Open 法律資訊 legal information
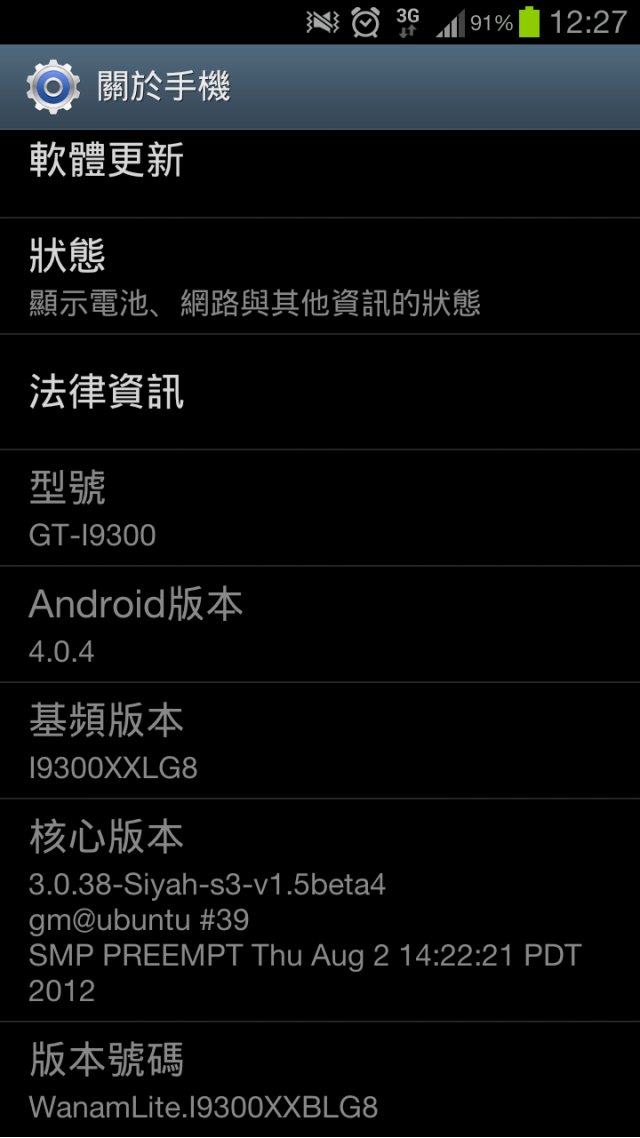Screen dimensions: 640x1138 tap(320, 392)
